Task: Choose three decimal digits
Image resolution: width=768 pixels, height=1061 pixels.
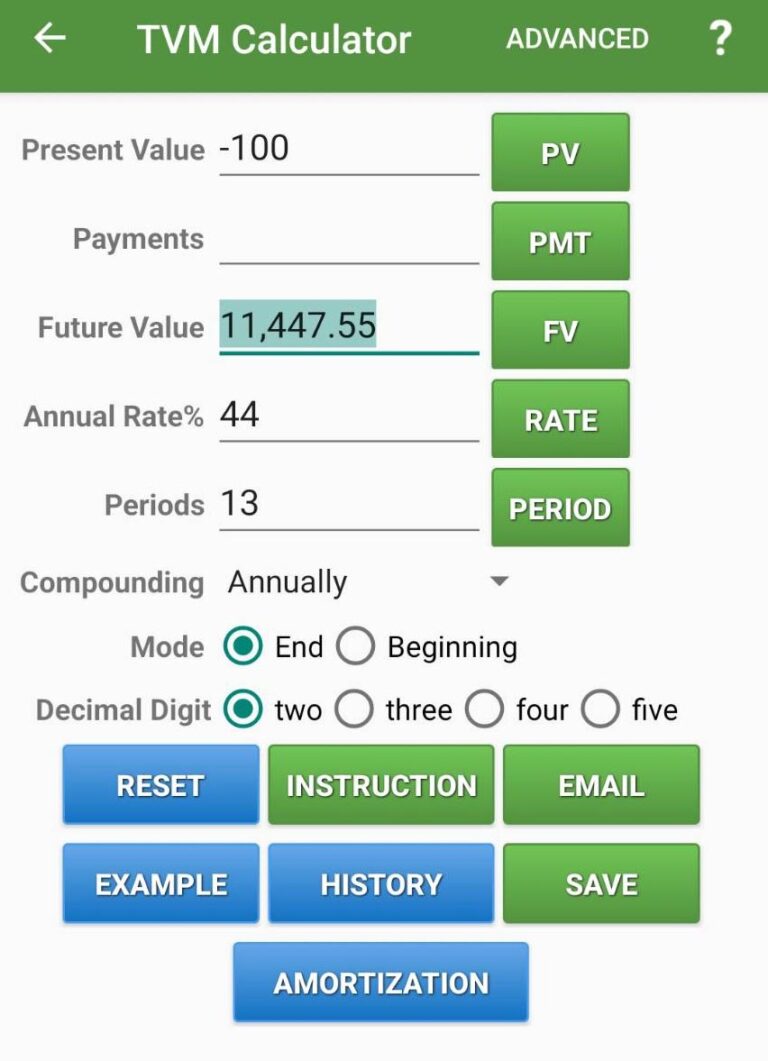Action: 354,710
